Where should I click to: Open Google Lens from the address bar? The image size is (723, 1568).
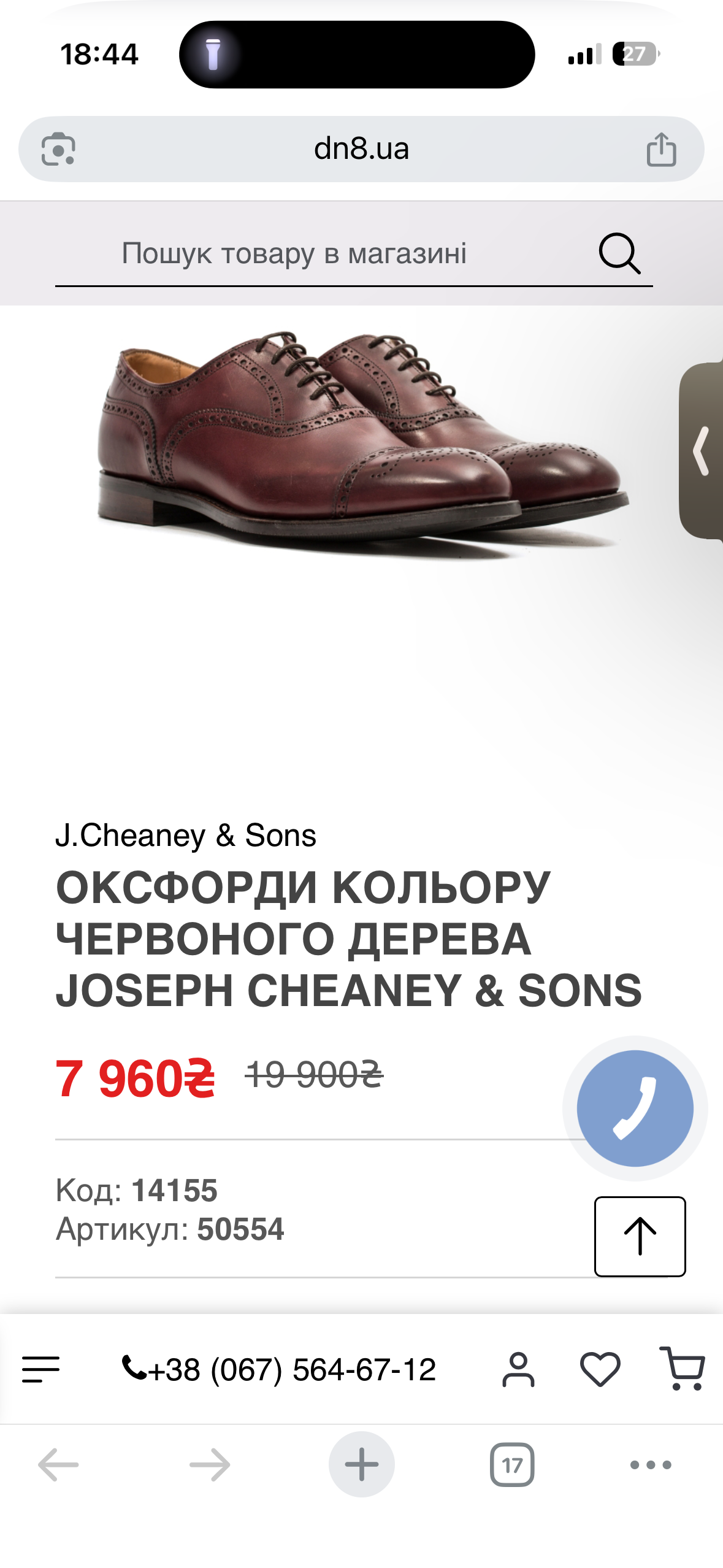[58, 149]
